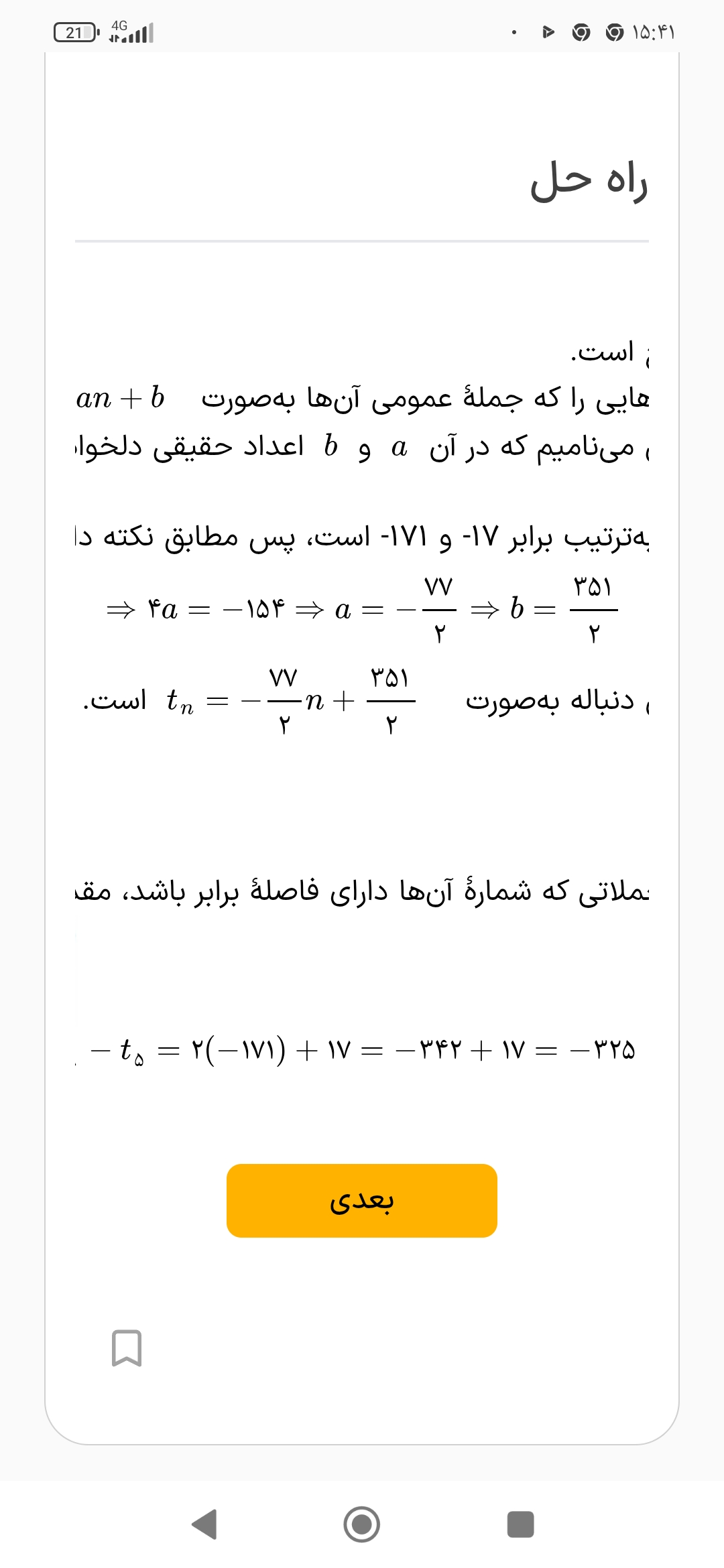Viewport: 724px width, 1568px height.
Task: Bookmark this solution
Action: pyautogui.click(x=126, y=1348)
